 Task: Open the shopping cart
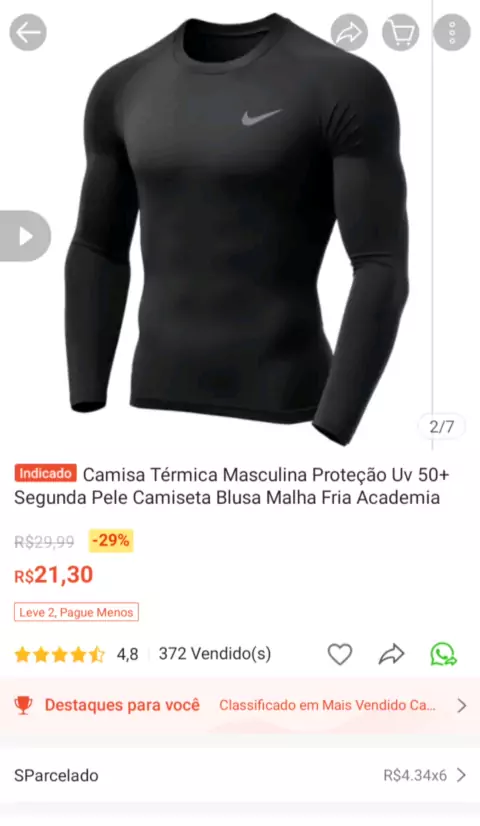[400, 33]
